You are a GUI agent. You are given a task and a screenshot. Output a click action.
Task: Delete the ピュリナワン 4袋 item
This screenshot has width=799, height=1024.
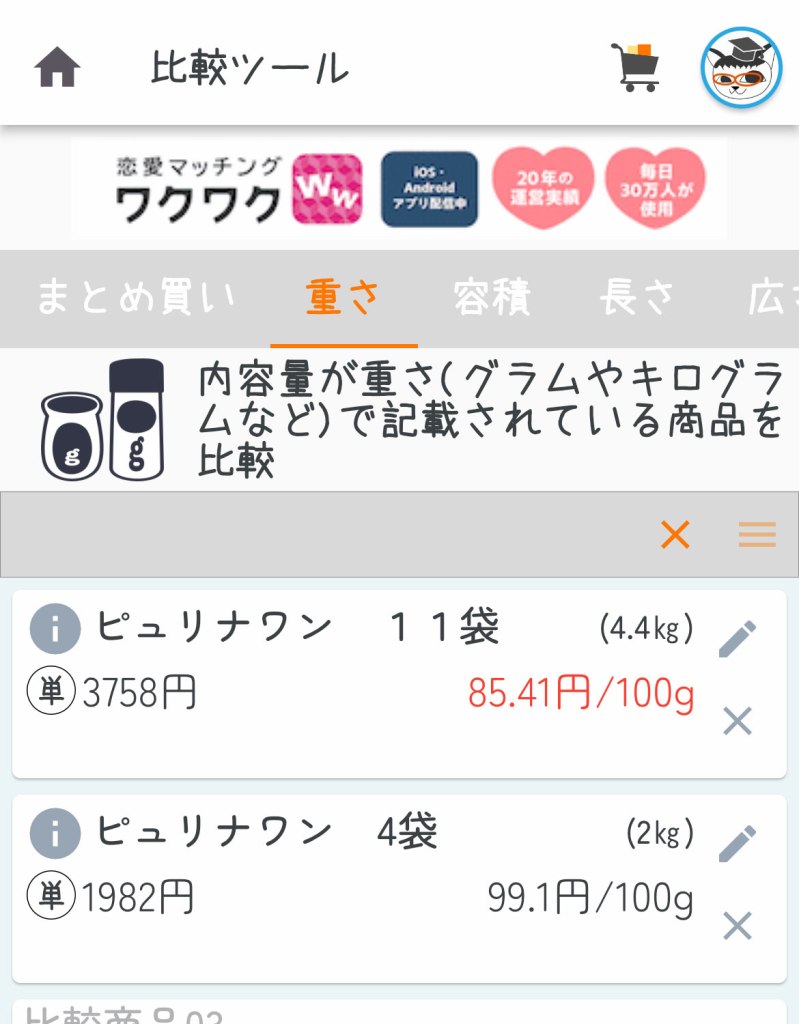tap(737, 926)
